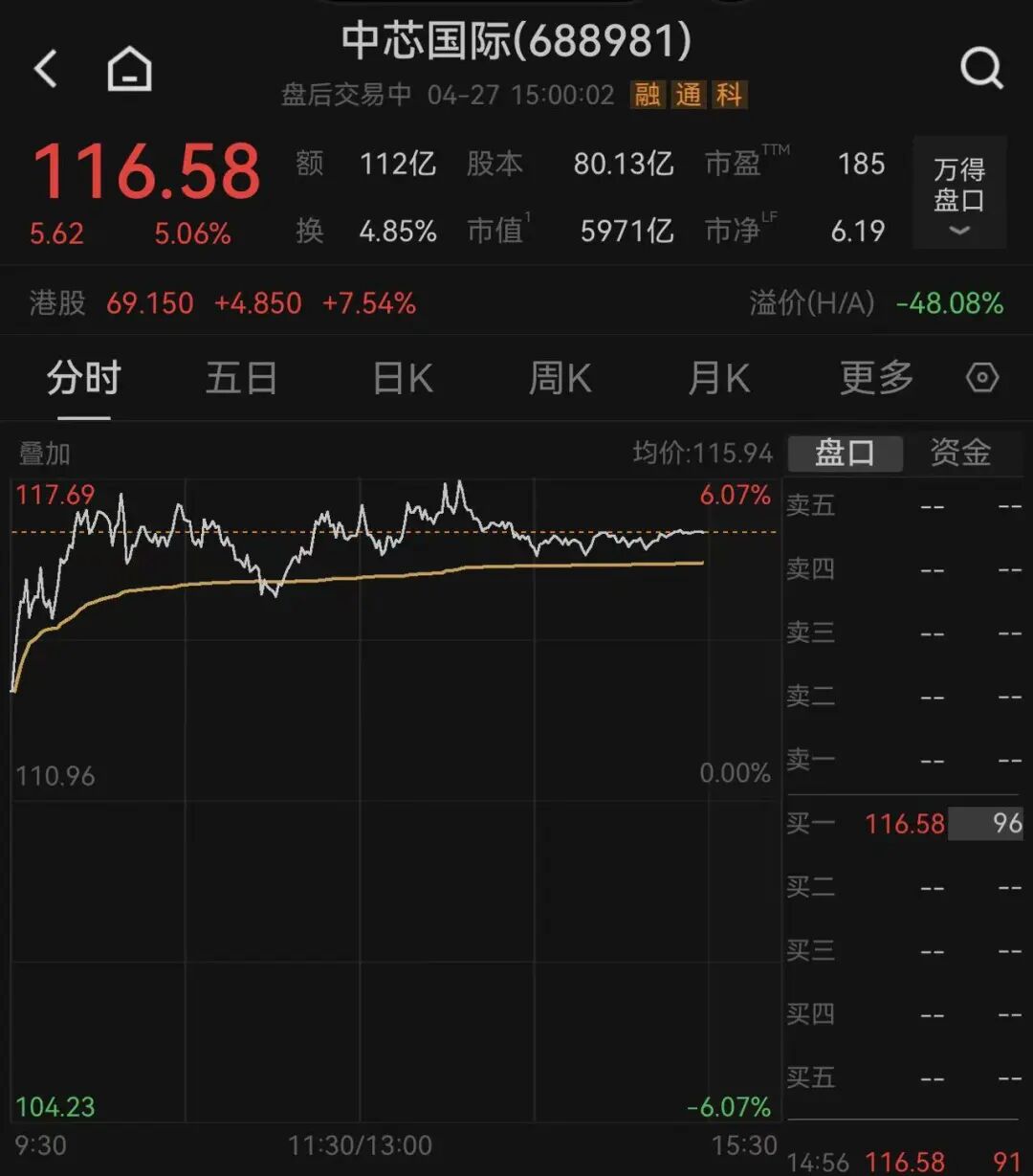The image size is (1033, 1176).
Task: Click the 盘口 order book tab
Action: 845,453
